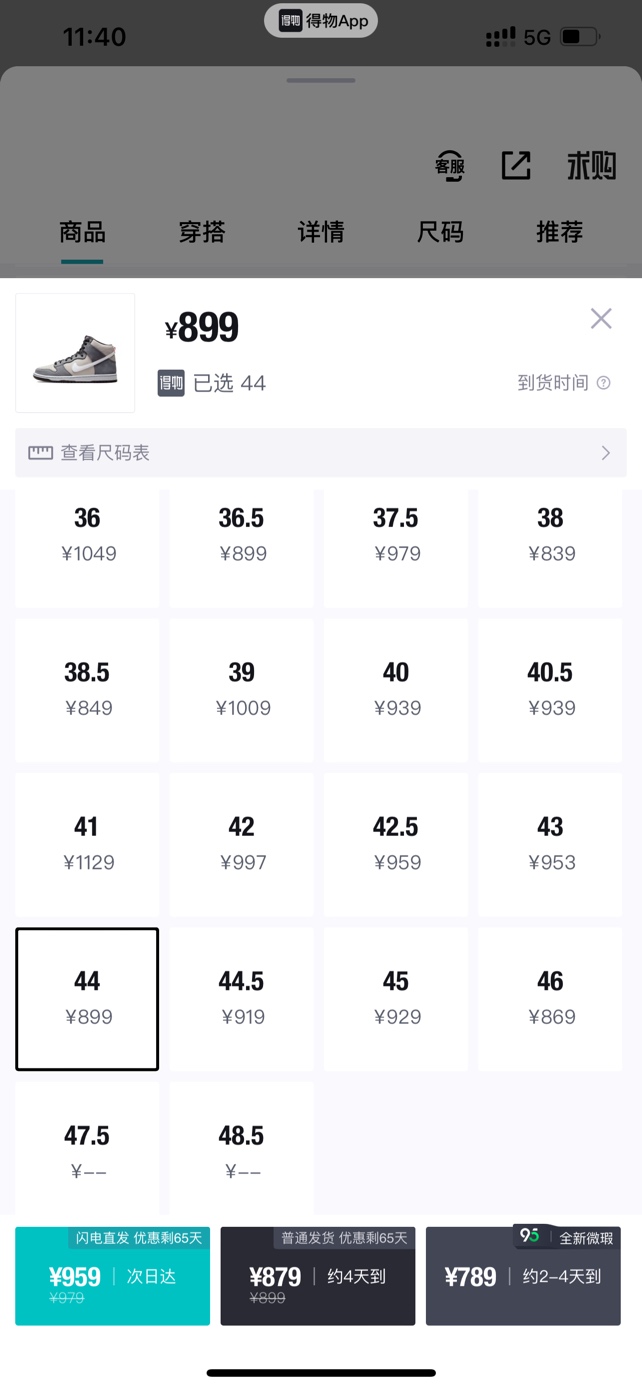
Task: Pick size 42 for ¥997
Action: [241, 844]
